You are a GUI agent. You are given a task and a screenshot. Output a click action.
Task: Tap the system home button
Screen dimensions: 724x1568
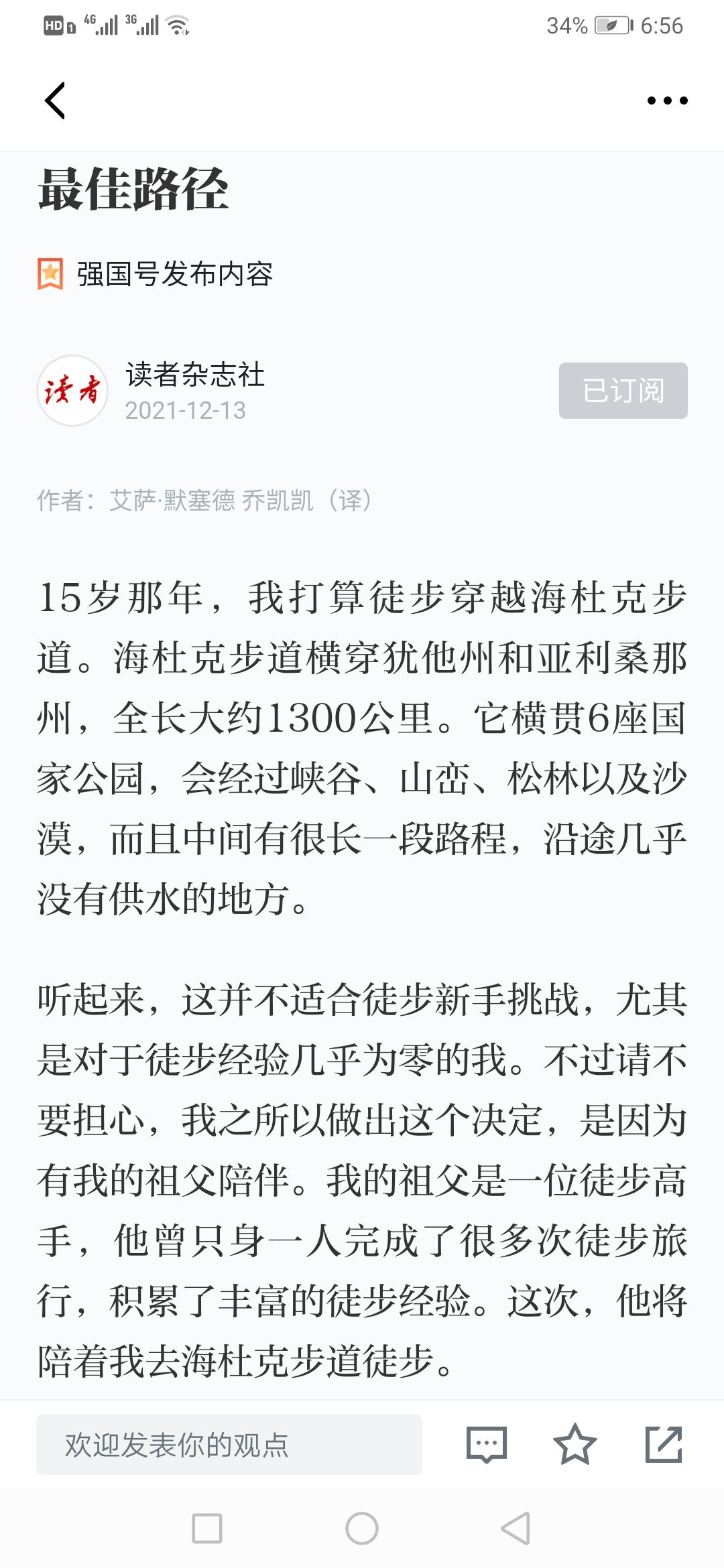[x=362, y=1528]
